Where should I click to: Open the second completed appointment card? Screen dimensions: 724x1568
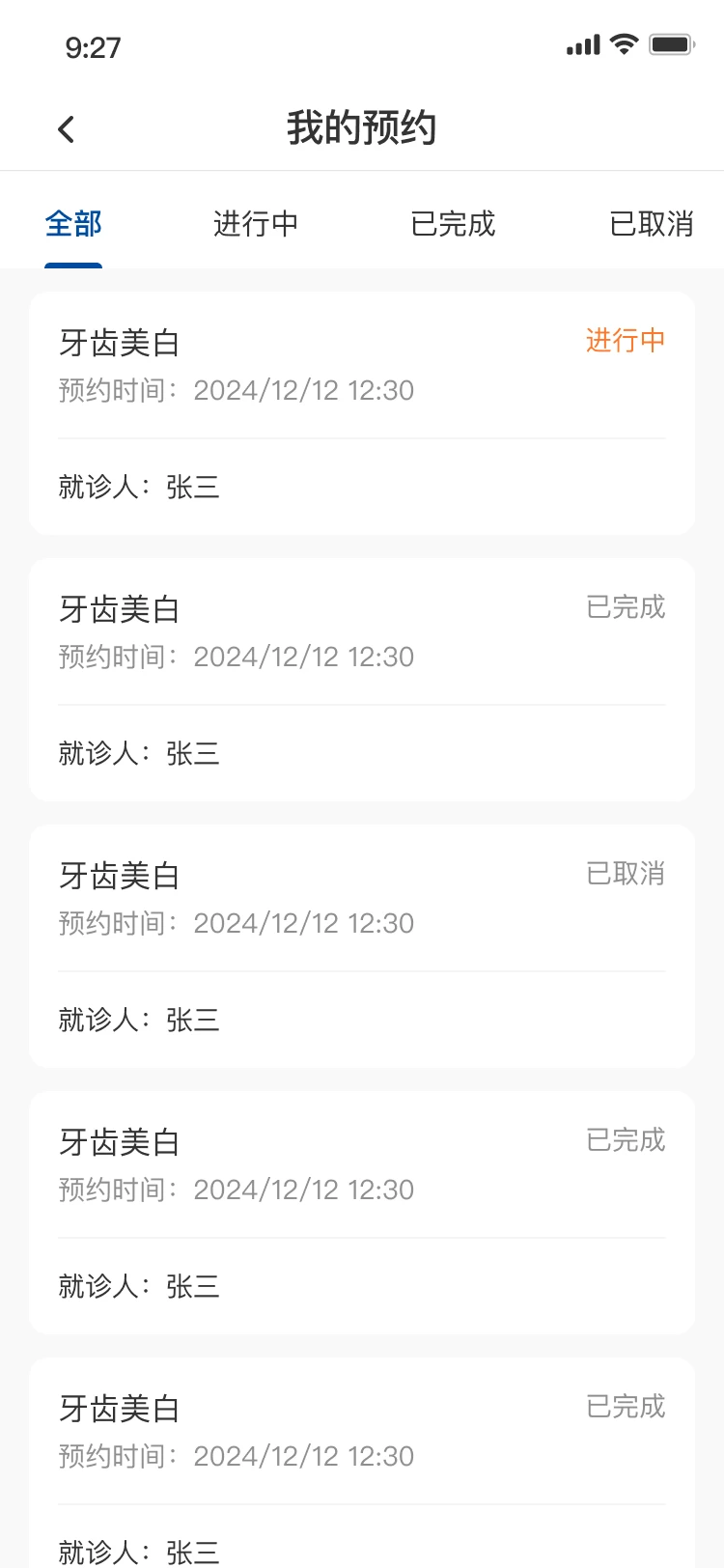pos(362,1213)
